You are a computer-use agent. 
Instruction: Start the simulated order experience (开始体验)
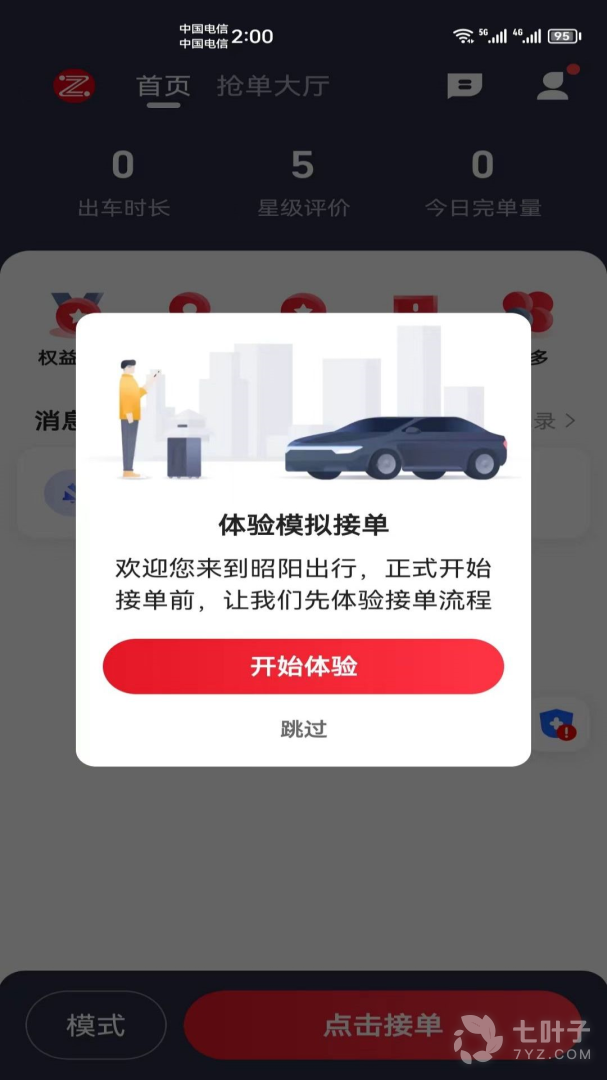pyautogui.click(x=303, y=666)
